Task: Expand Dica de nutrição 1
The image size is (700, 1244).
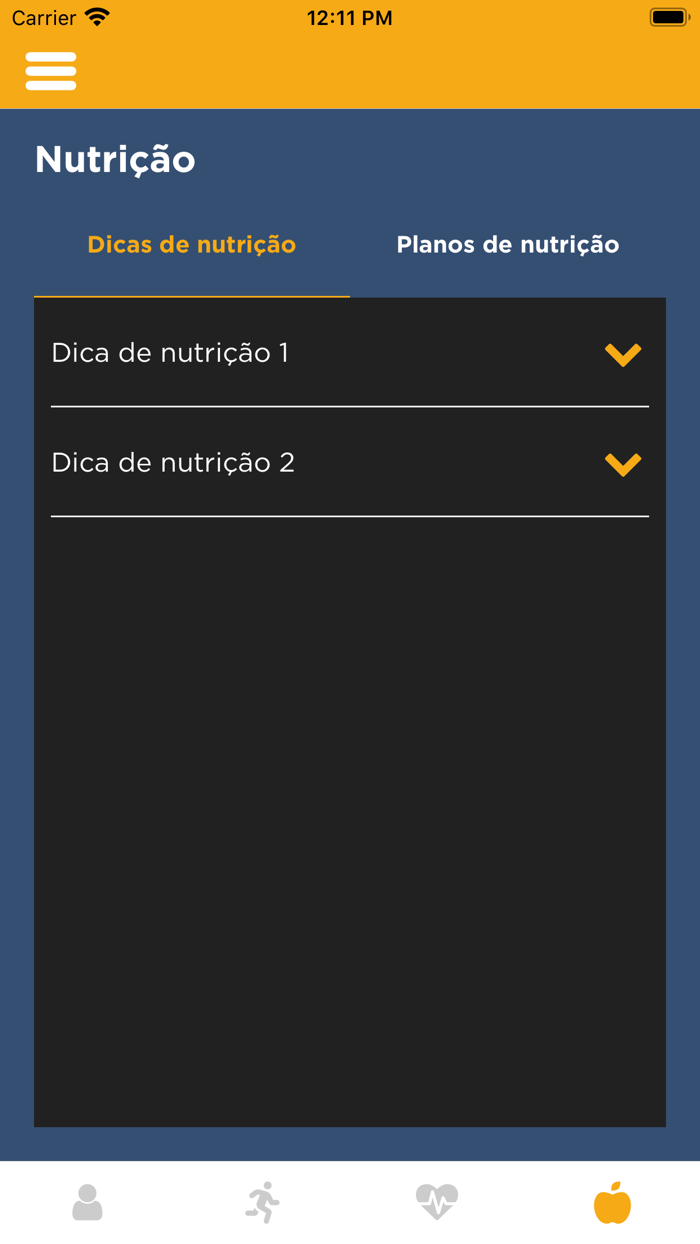Action: point(350,353)
